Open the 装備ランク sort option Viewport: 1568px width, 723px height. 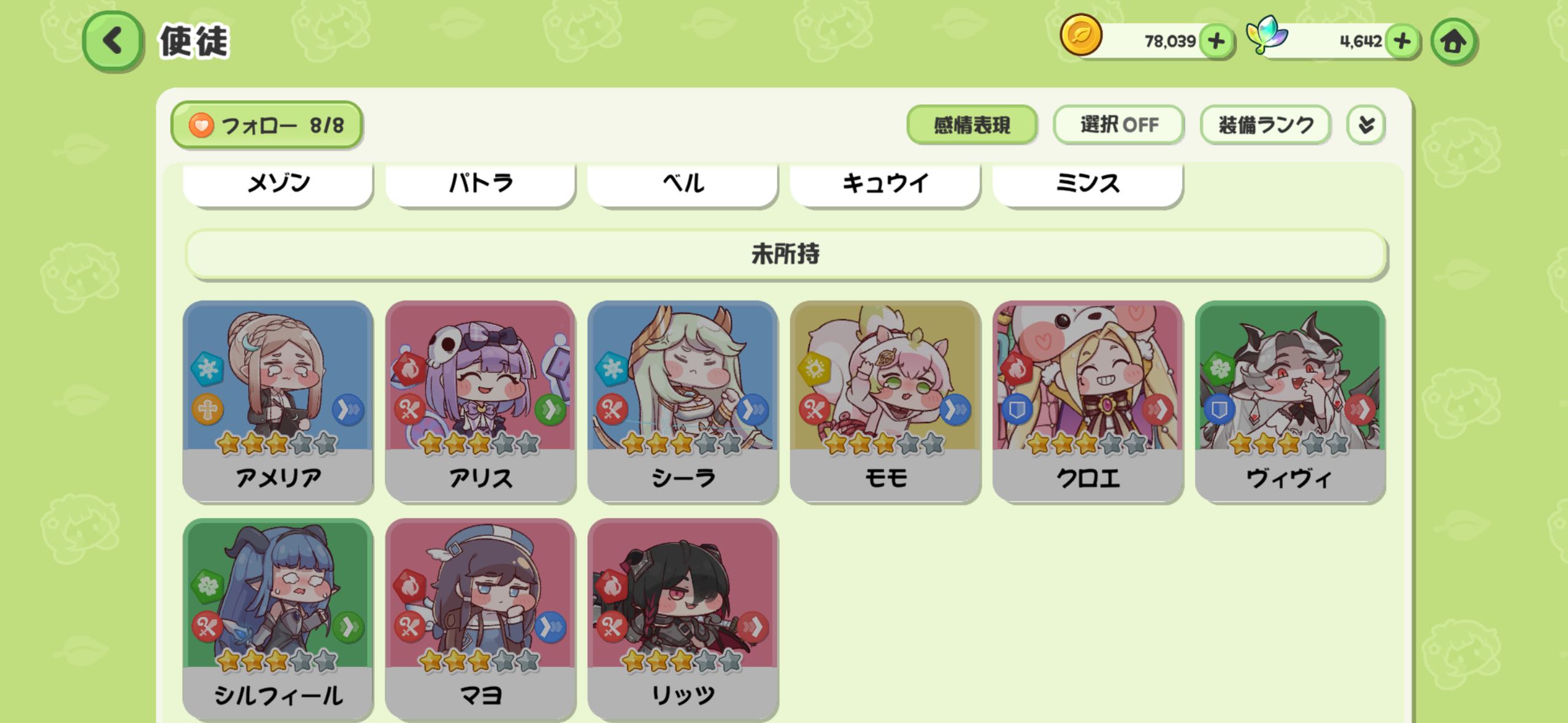[x=1265, y=125]
